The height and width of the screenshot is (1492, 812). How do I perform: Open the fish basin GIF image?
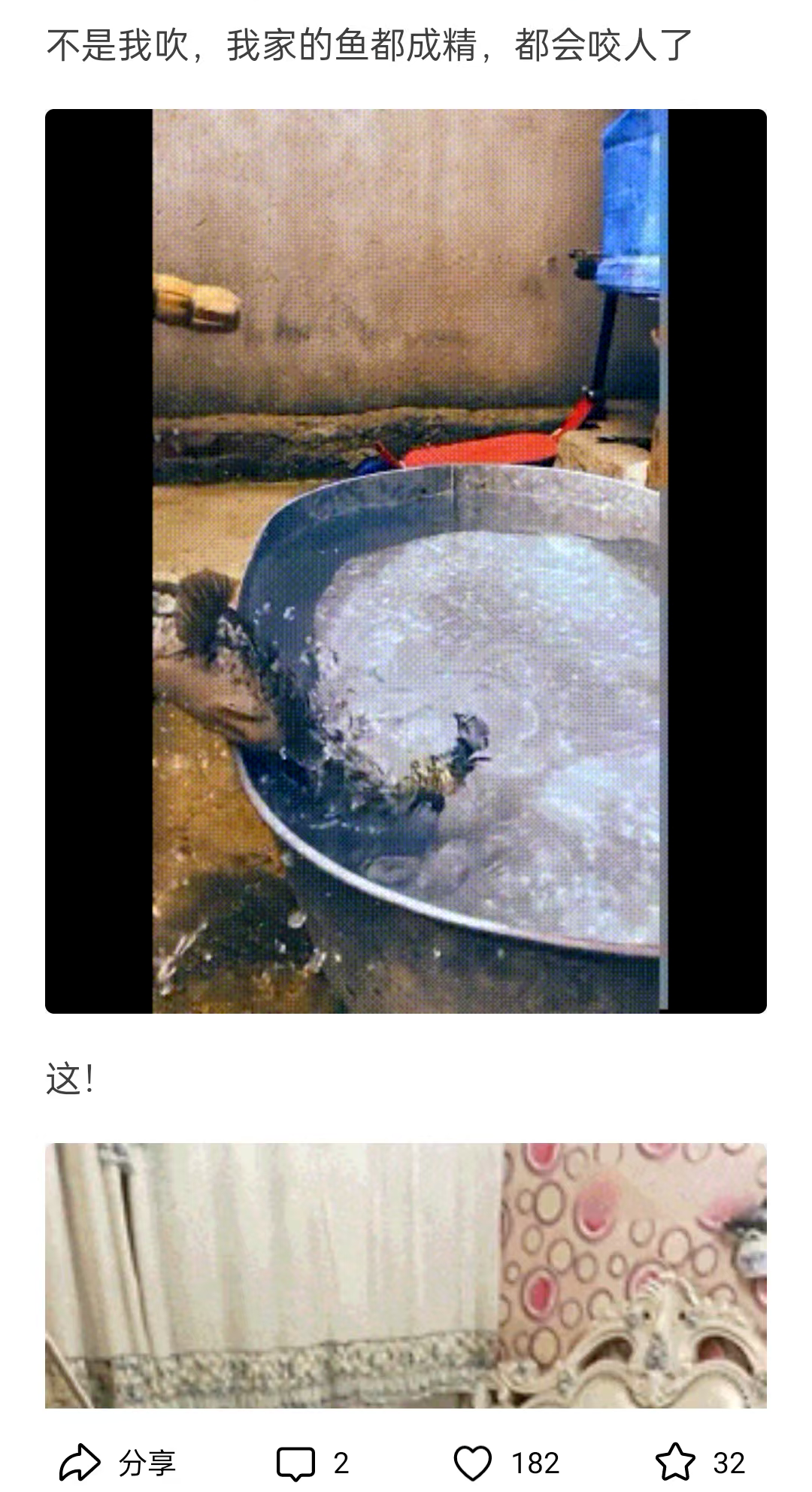[x=406, y=561]
